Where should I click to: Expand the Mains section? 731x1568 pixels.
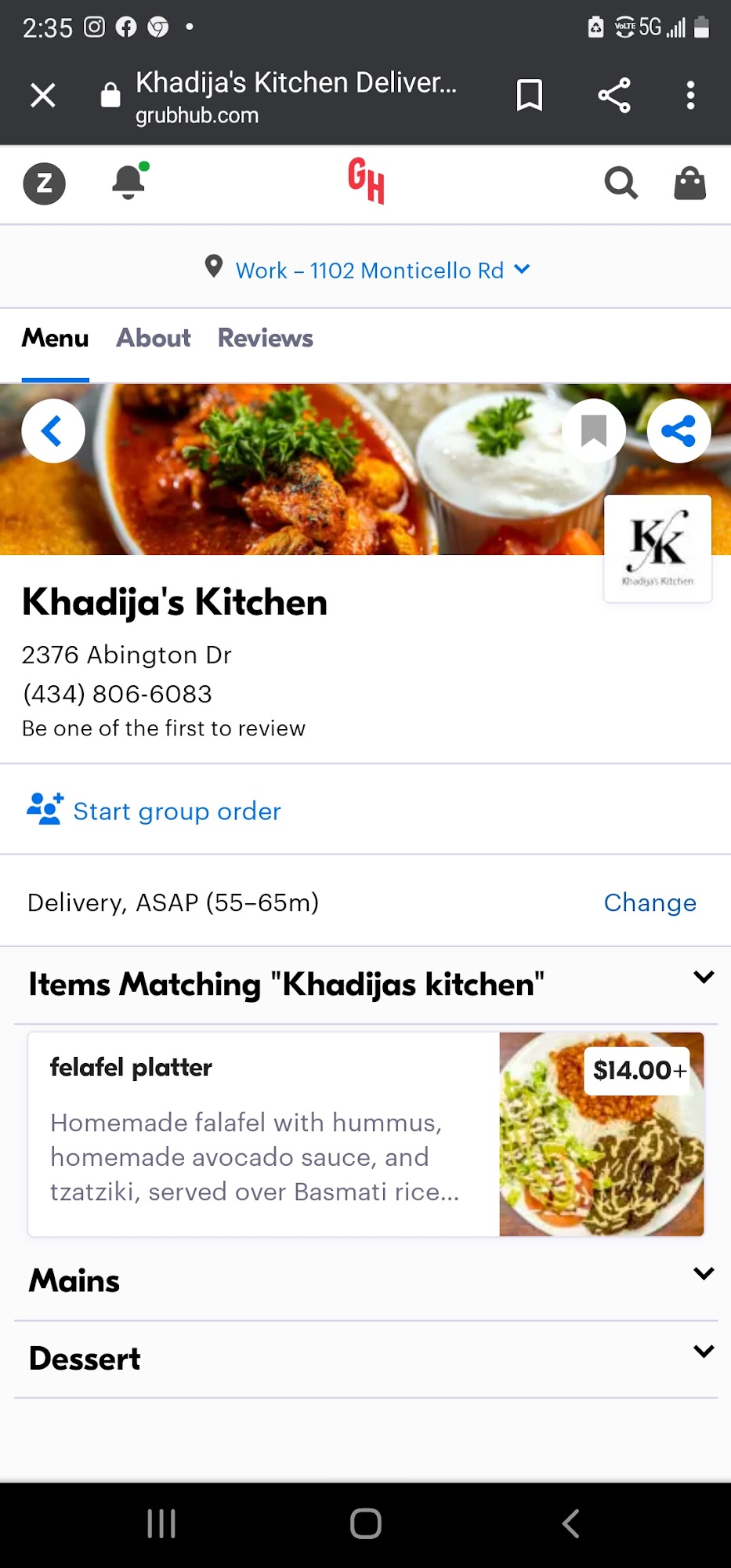click(366, 1281)
